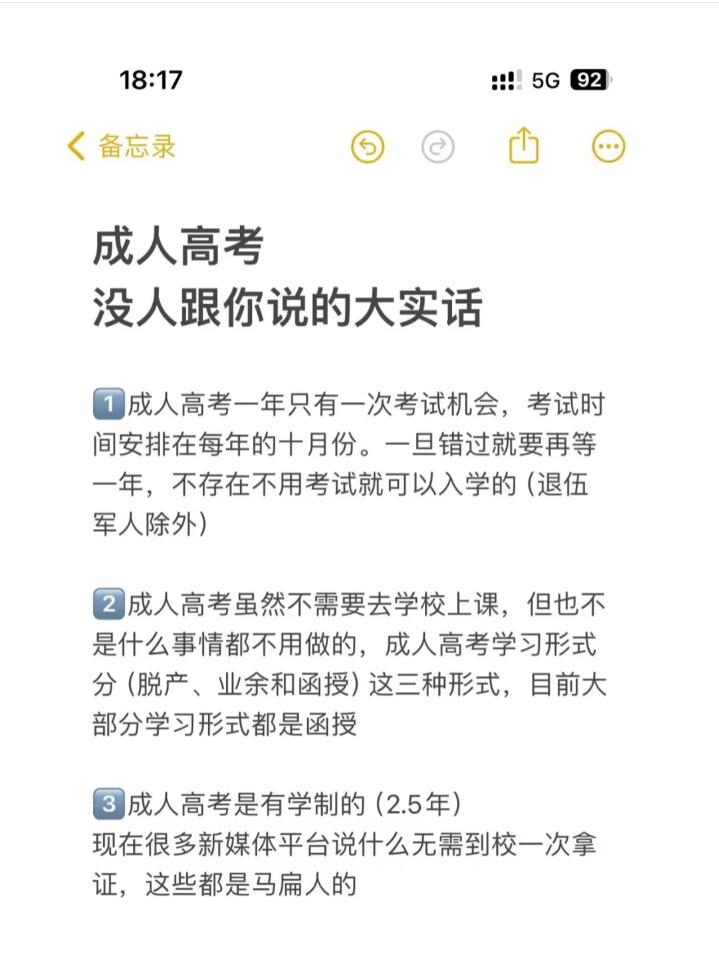Undo the last edit
This screenshot has width=719, height=965.
point(368,148)
